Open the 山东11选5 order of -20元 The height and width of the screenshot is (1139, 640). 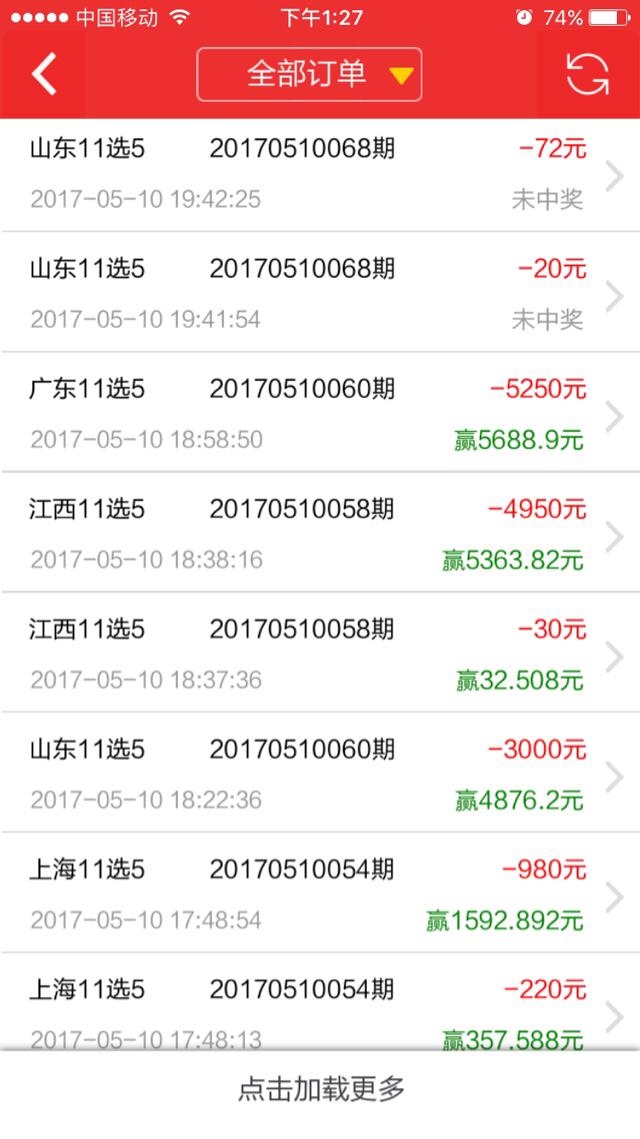[320, 292]
